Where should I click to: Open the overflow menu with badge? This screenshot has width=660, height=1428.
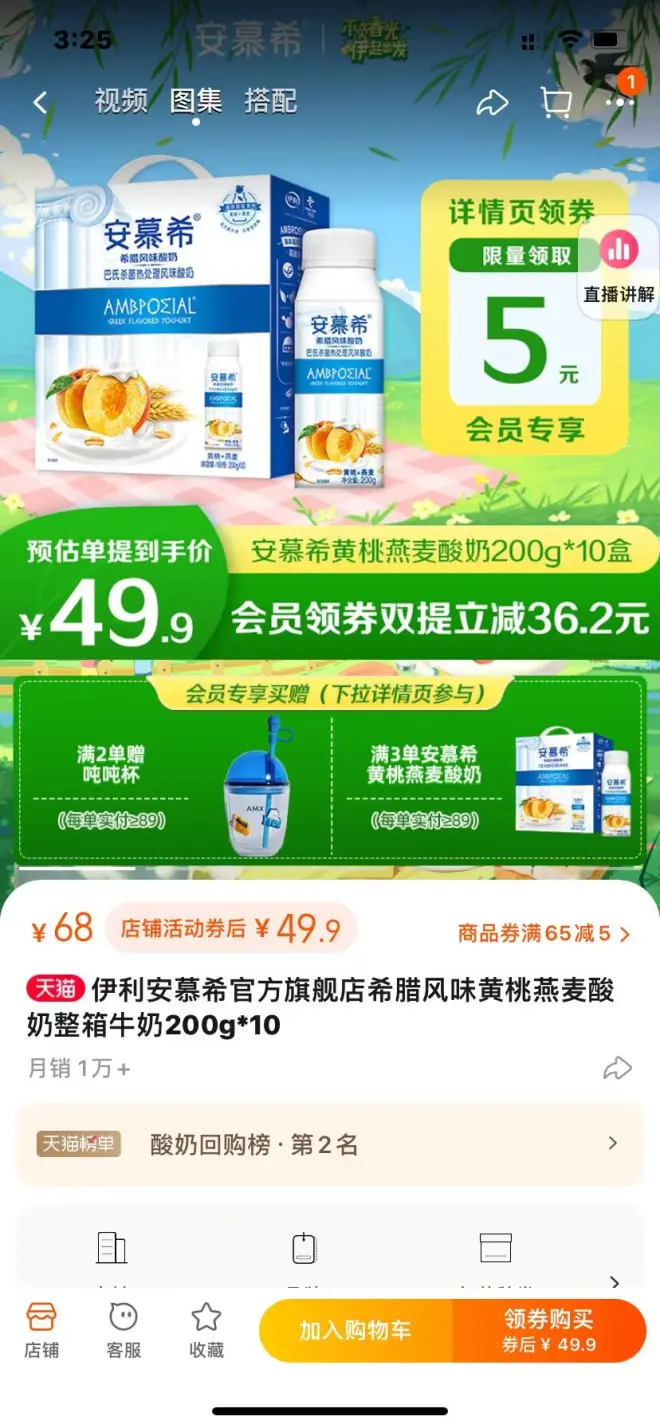coord(620,100)
